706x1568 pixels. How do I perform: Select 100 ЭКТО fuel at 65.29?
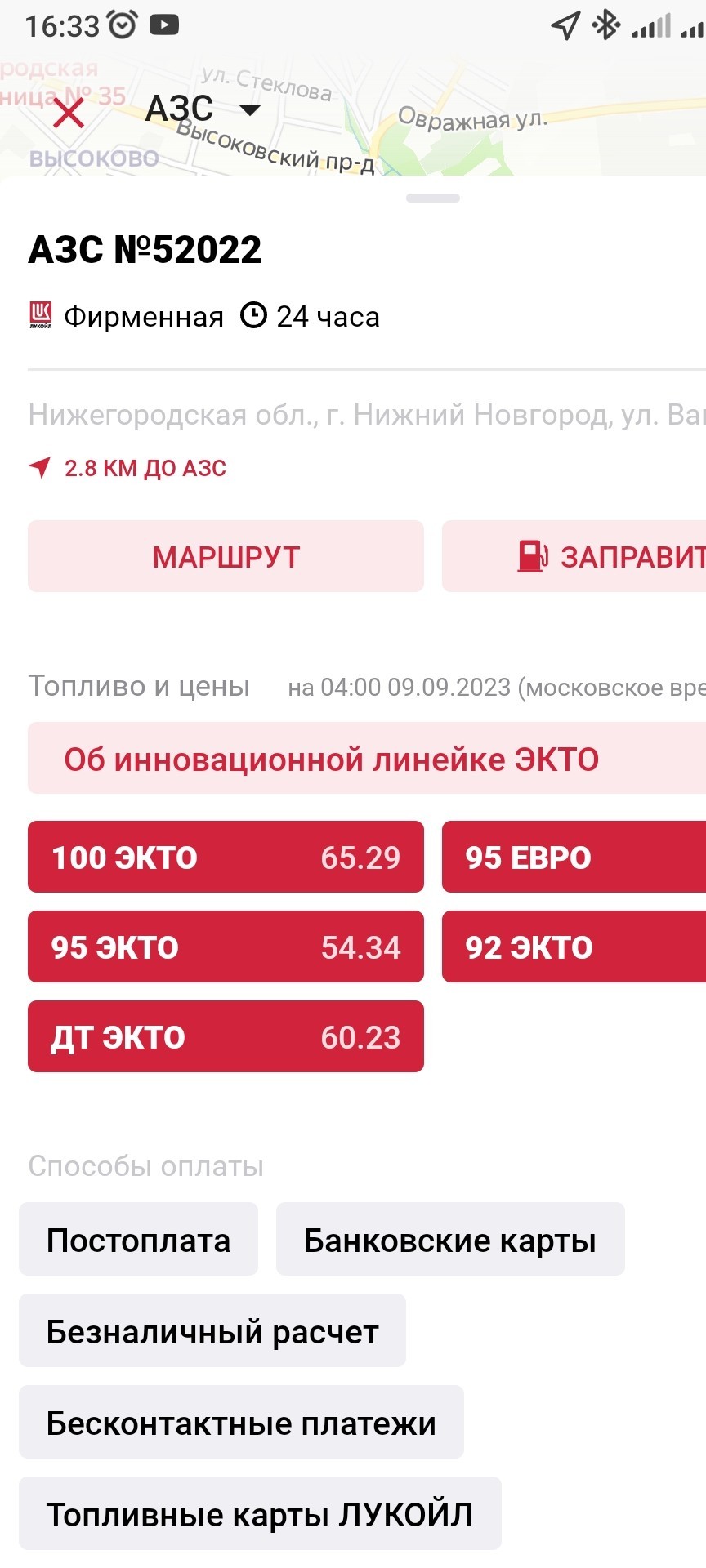[226, 857]
